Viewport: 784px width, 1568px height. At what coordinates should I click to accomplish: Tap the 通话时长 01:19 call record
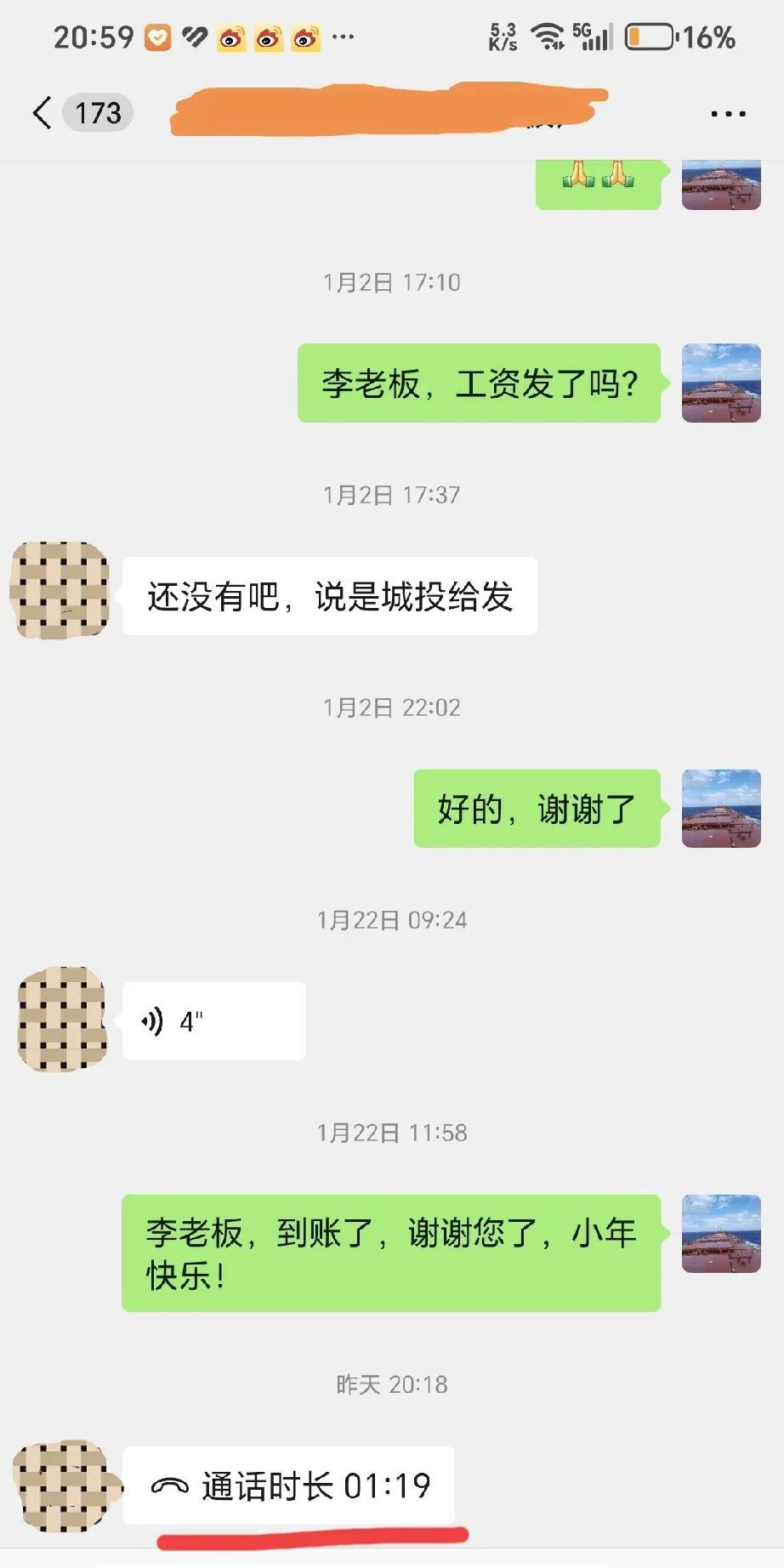click(x=289, y=1486)
